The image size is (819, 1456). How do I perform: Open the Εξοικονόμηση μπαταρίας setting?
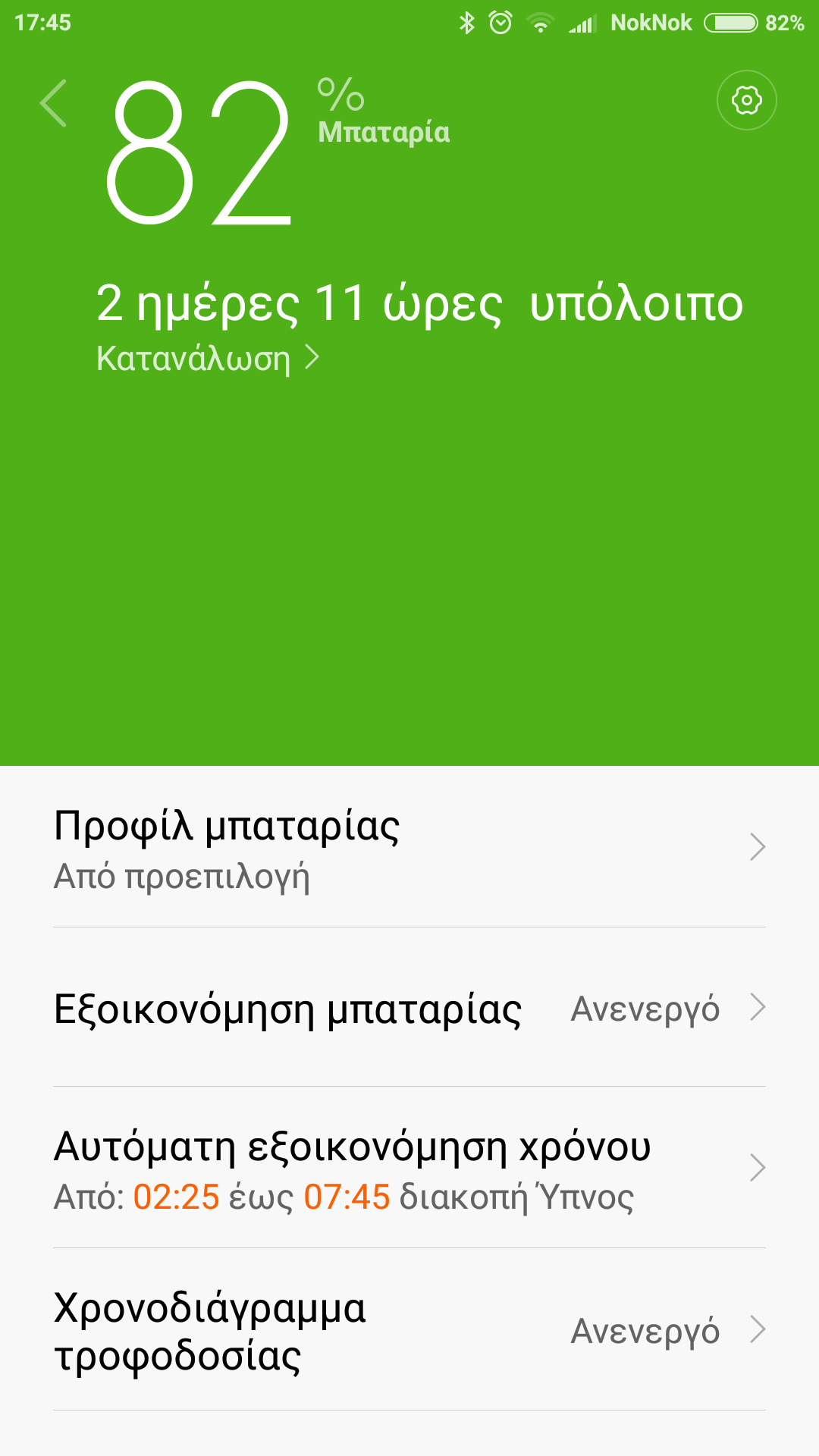[x=409, y=1009]
